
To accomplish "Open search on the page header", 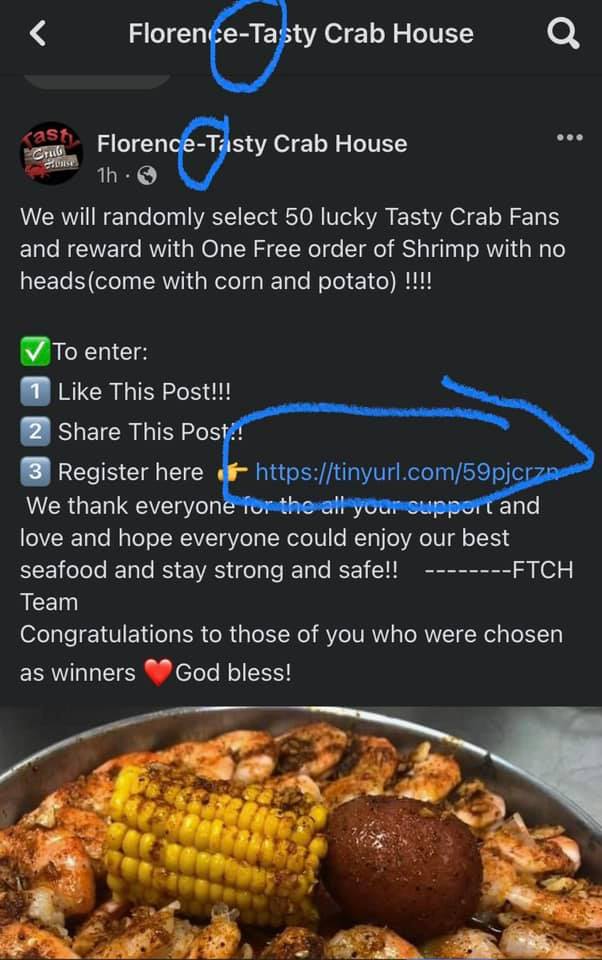I will (563, 35).
